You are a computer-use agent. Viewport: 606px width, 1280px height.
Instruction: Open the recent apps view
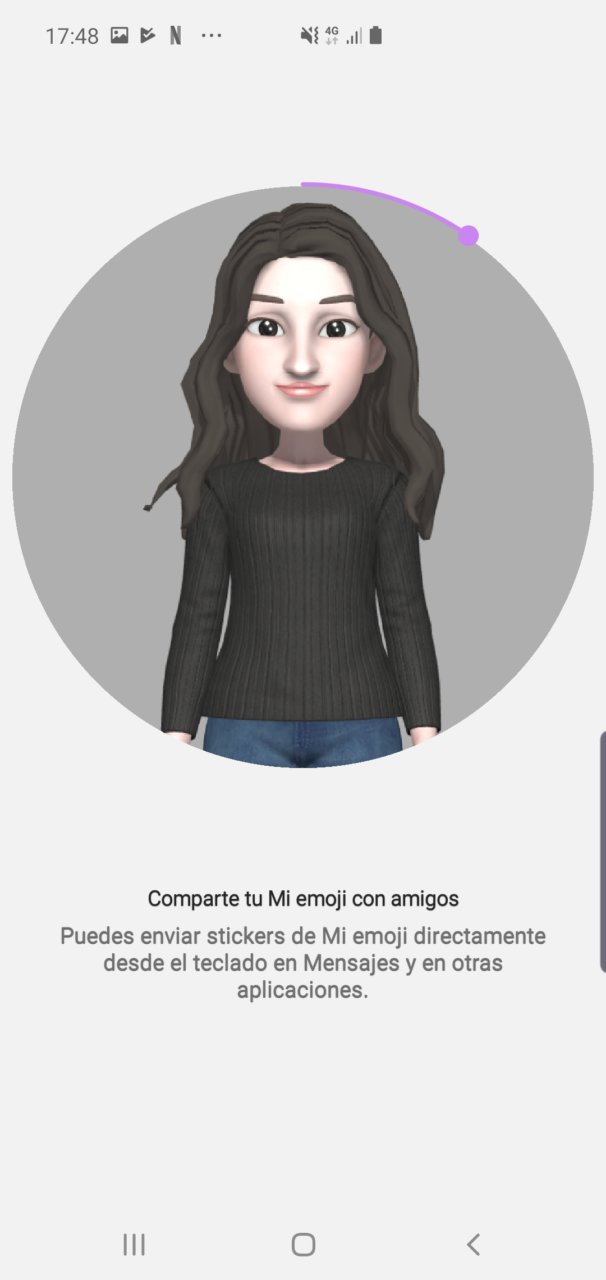(134, 1244)
